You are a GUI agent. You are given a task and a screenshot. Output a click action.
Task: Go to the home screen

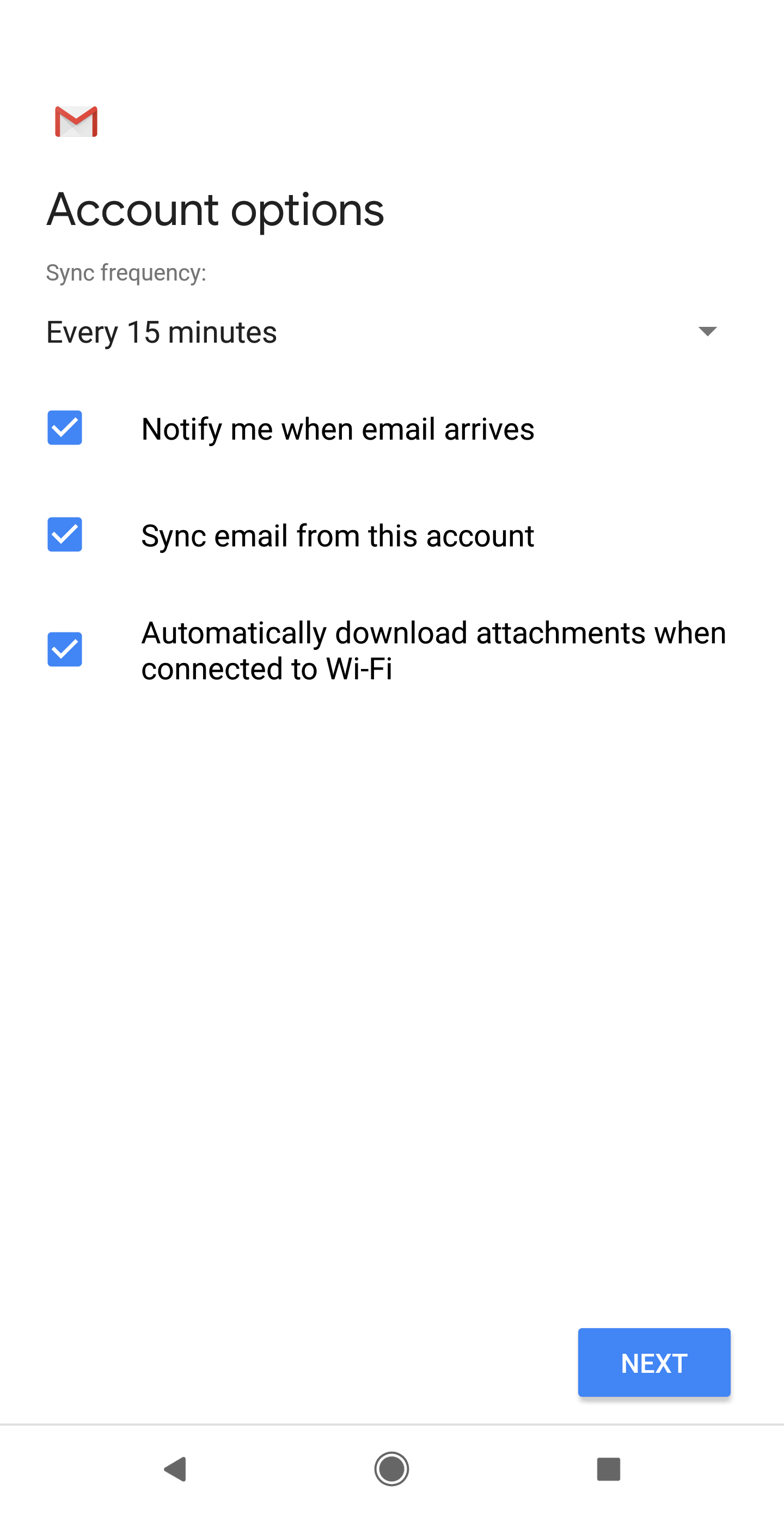391,1469
